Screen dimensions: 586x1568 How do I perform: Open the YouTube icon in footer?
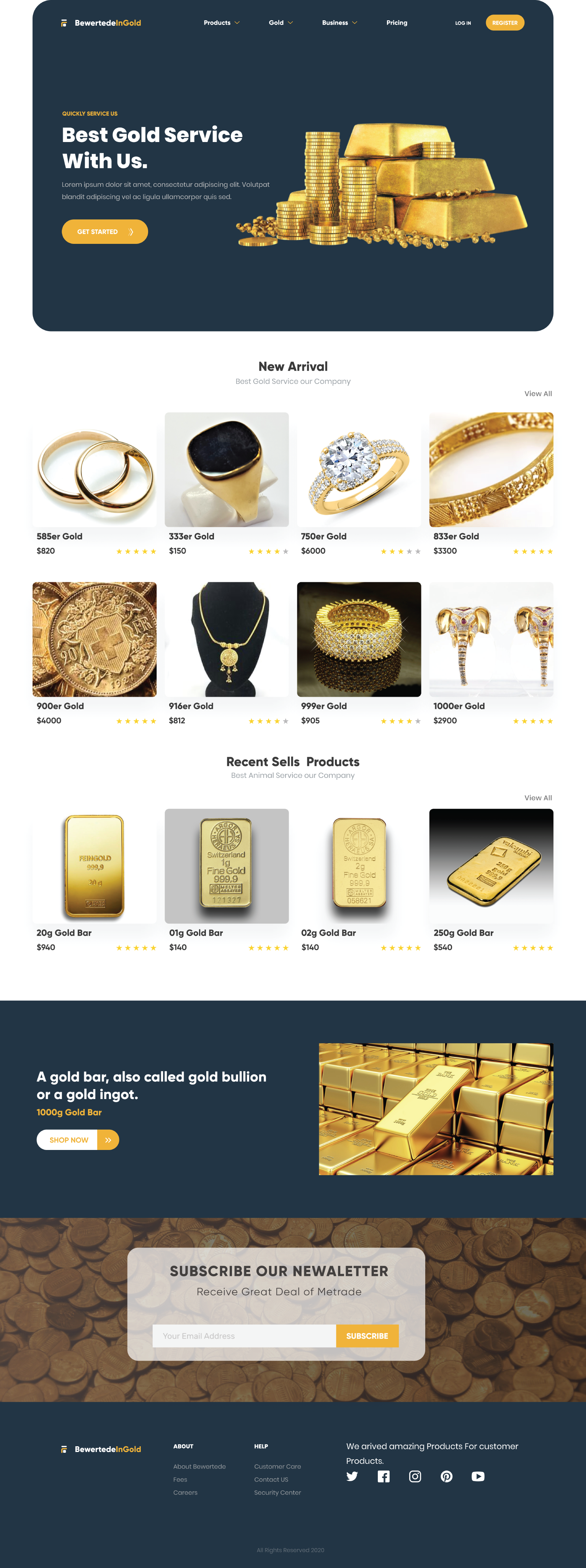click(x=478, y=1476)
